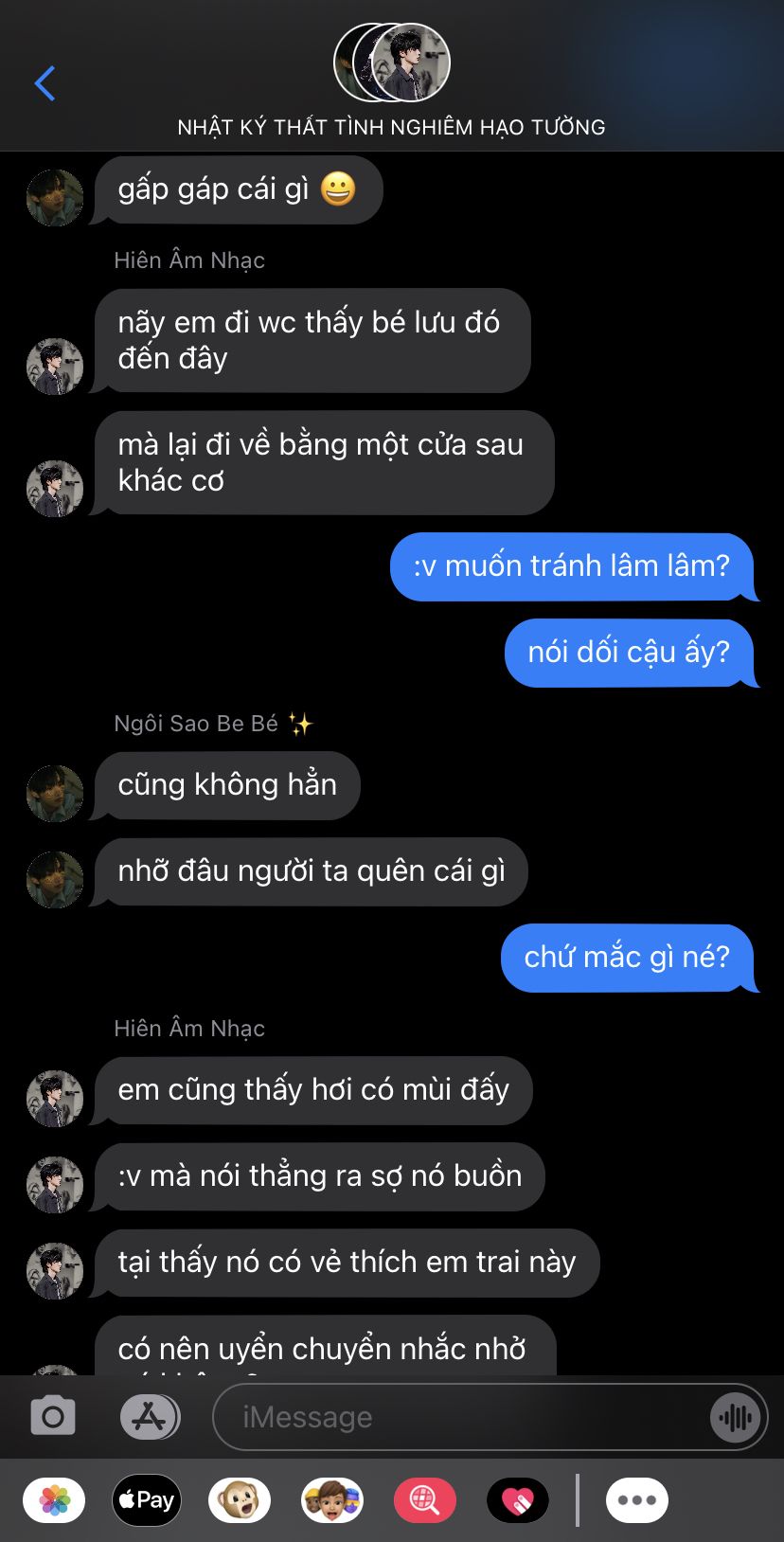Image resolution: width=784 pixels, height=1542 pixels.
Task: Record an audio message
Action: coord(736,1417)
